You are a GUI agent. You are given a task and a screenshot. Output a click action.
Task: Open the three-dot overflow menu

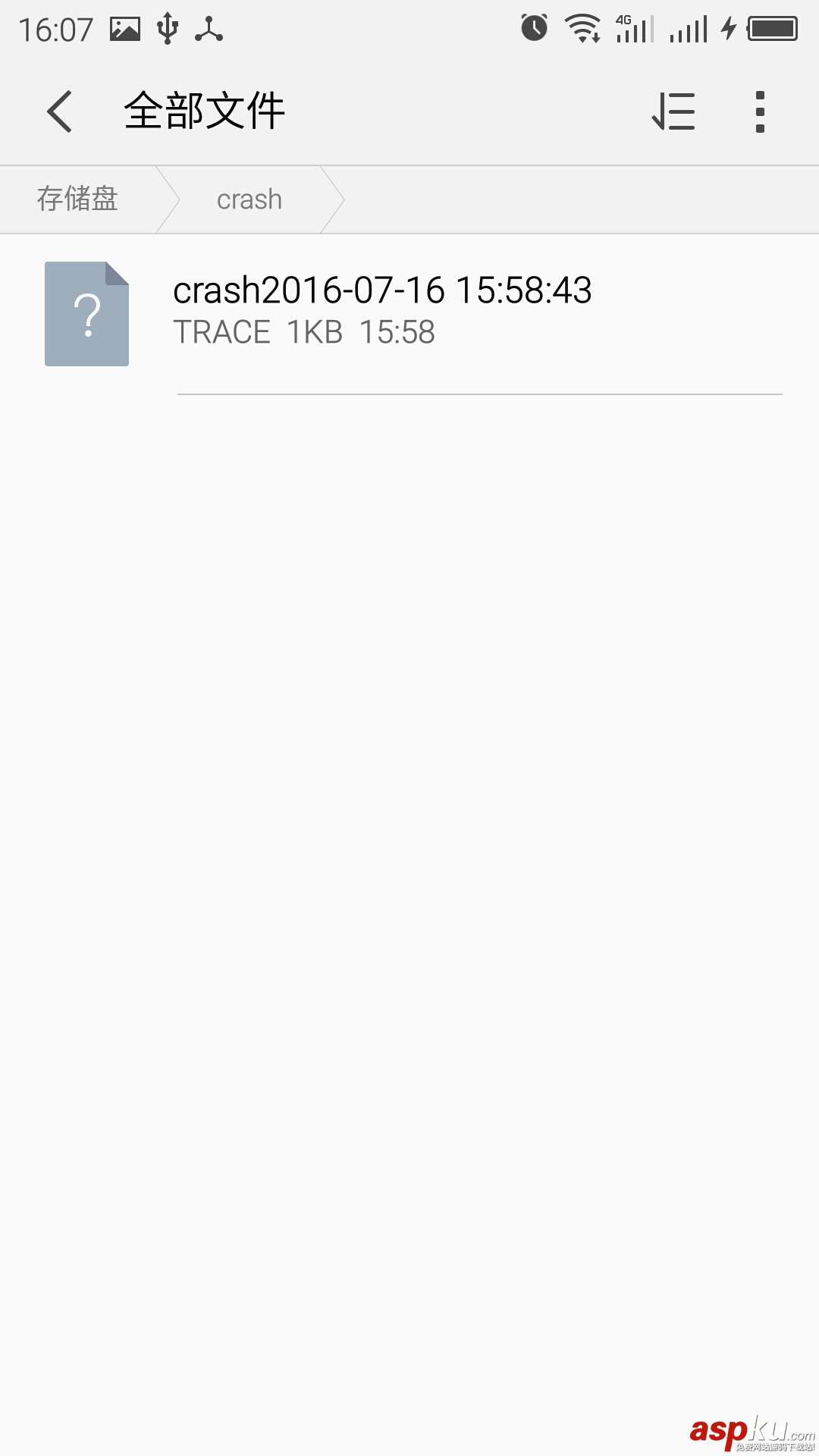pos(760,112)
